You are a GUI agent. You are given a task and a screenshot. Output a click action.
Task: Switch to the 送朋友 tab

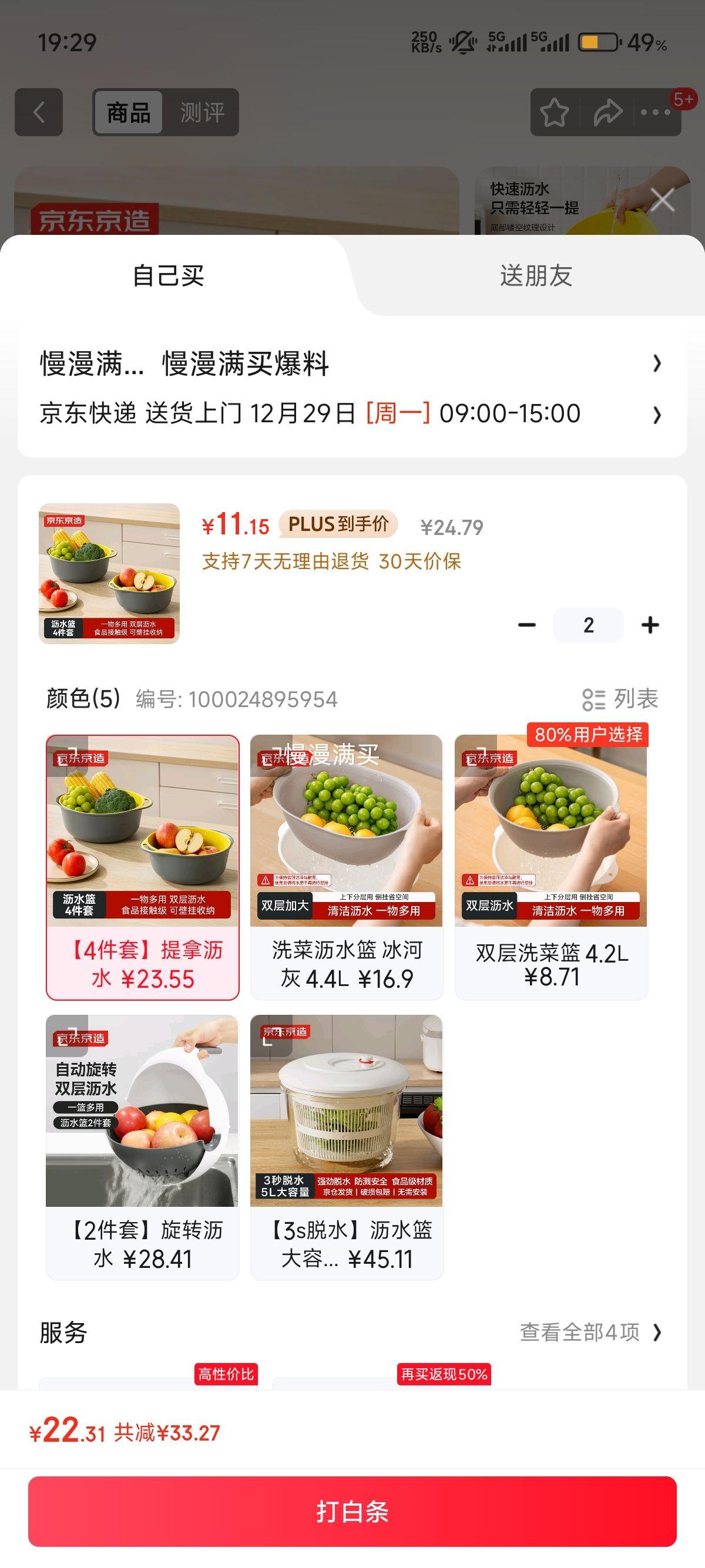[x=536, y=276]
